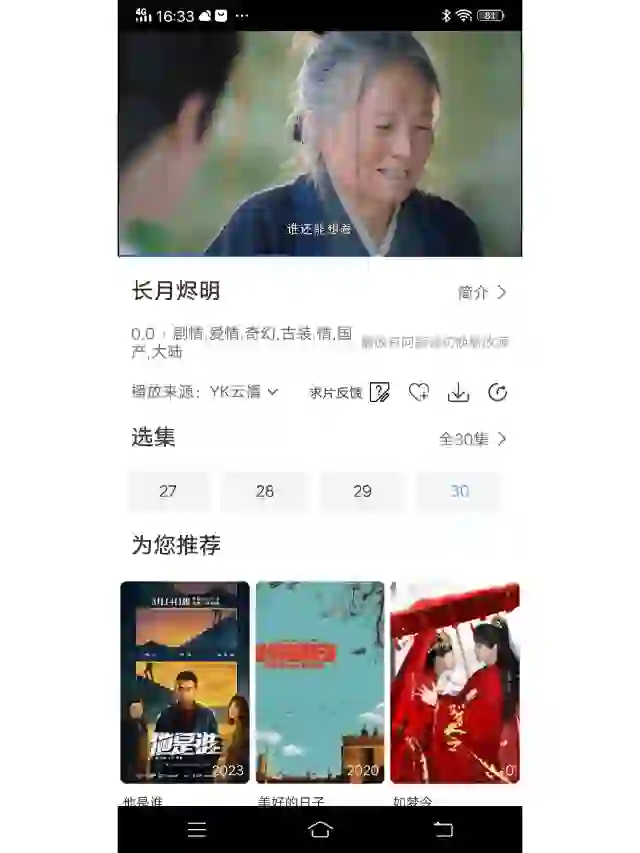
Task: Select episode 27
Action: click(168, 491)
